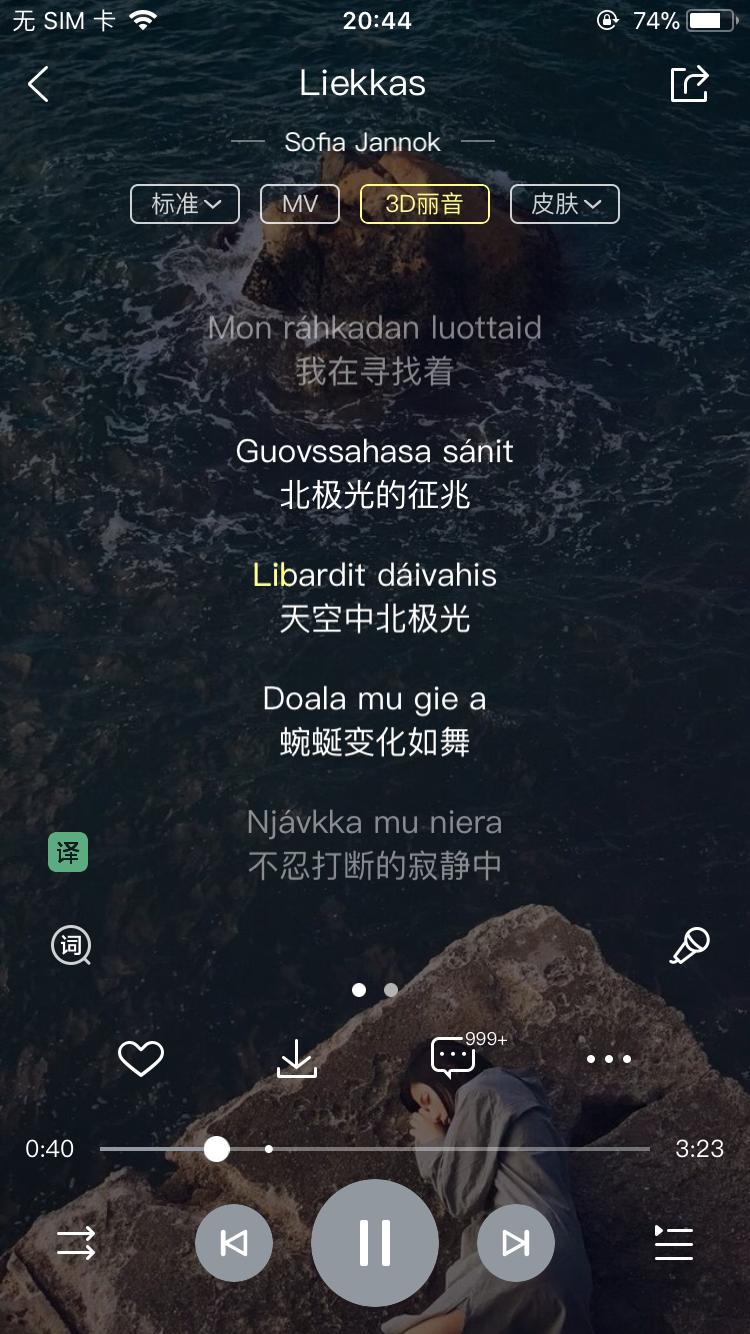Skip to the next track
Viewport: 750px width, 1334px height.
tap(515, 1241)
